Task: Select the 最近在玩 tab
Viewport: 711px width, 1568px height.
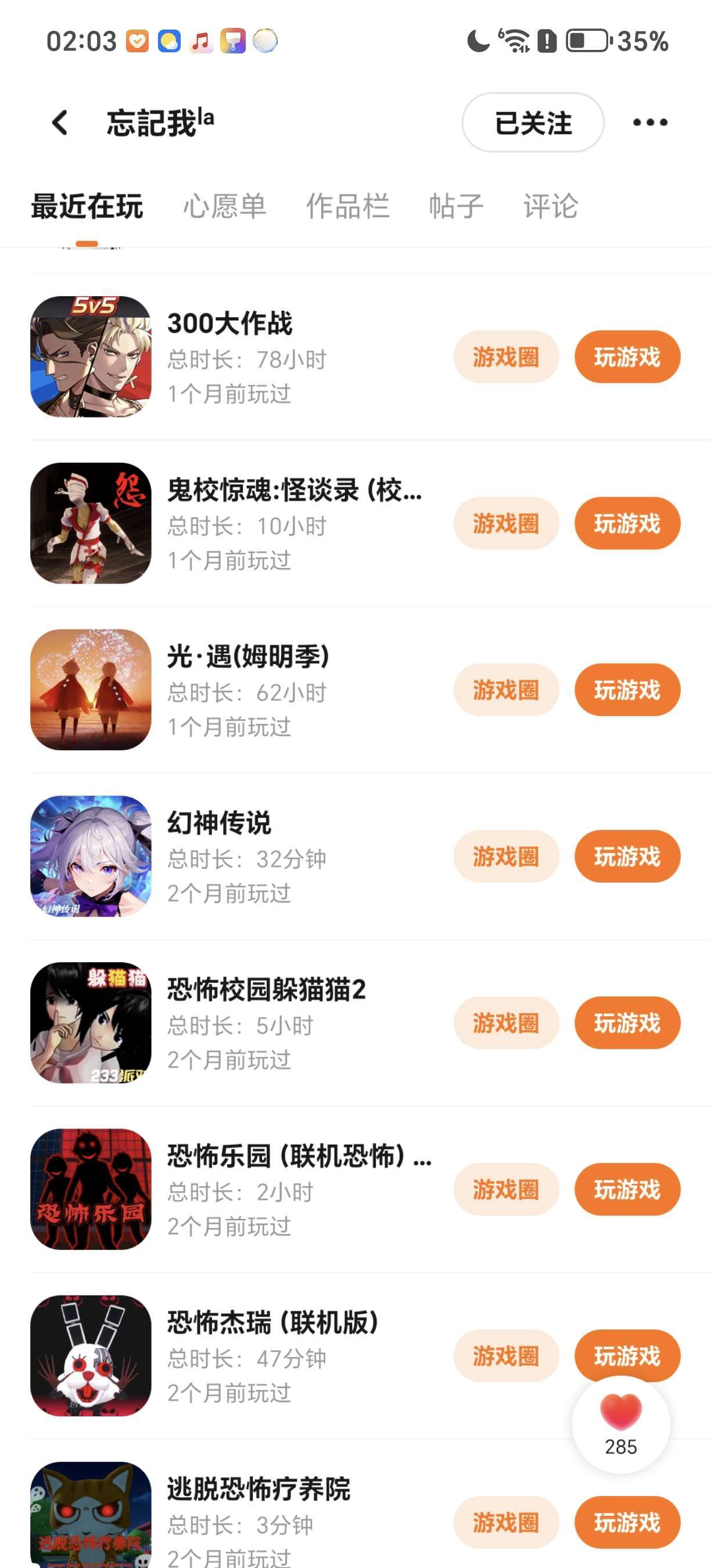Action: coord(87,206)
